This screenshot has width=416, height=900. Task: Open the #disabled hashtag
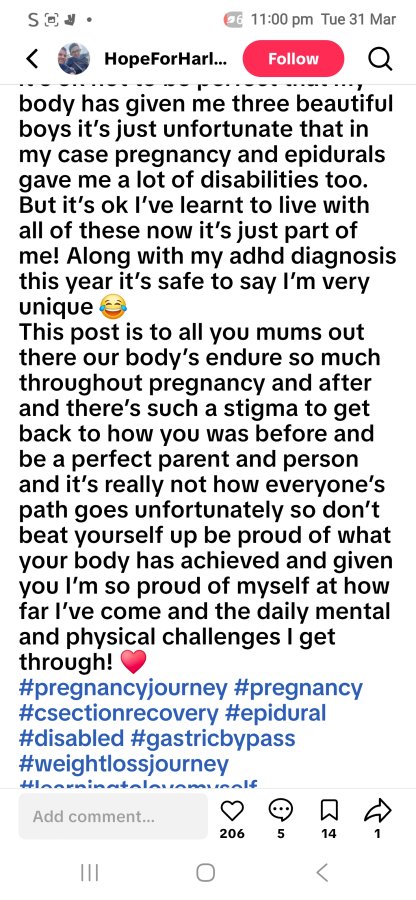coord(71,738)
